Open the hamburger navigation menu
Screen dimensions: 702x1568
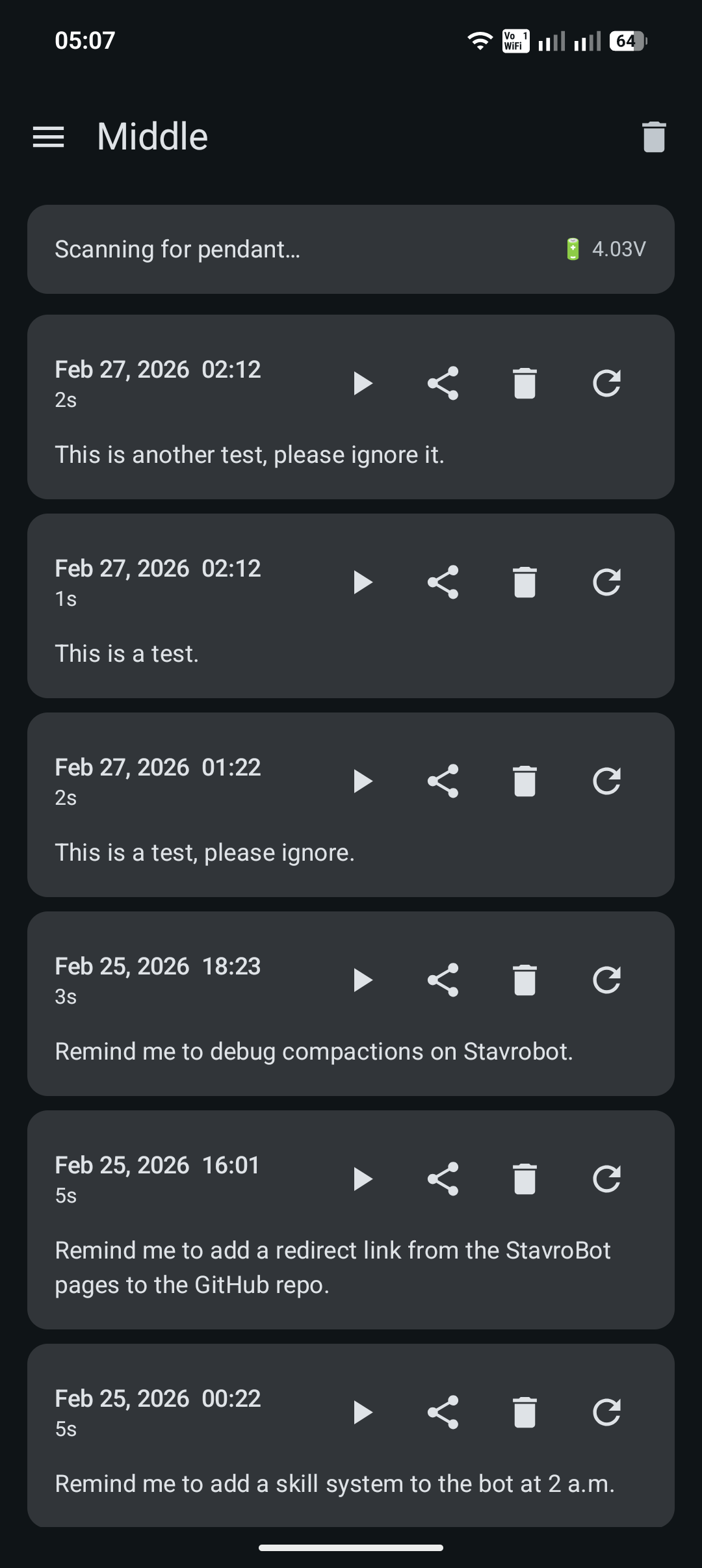click(49, 137)
